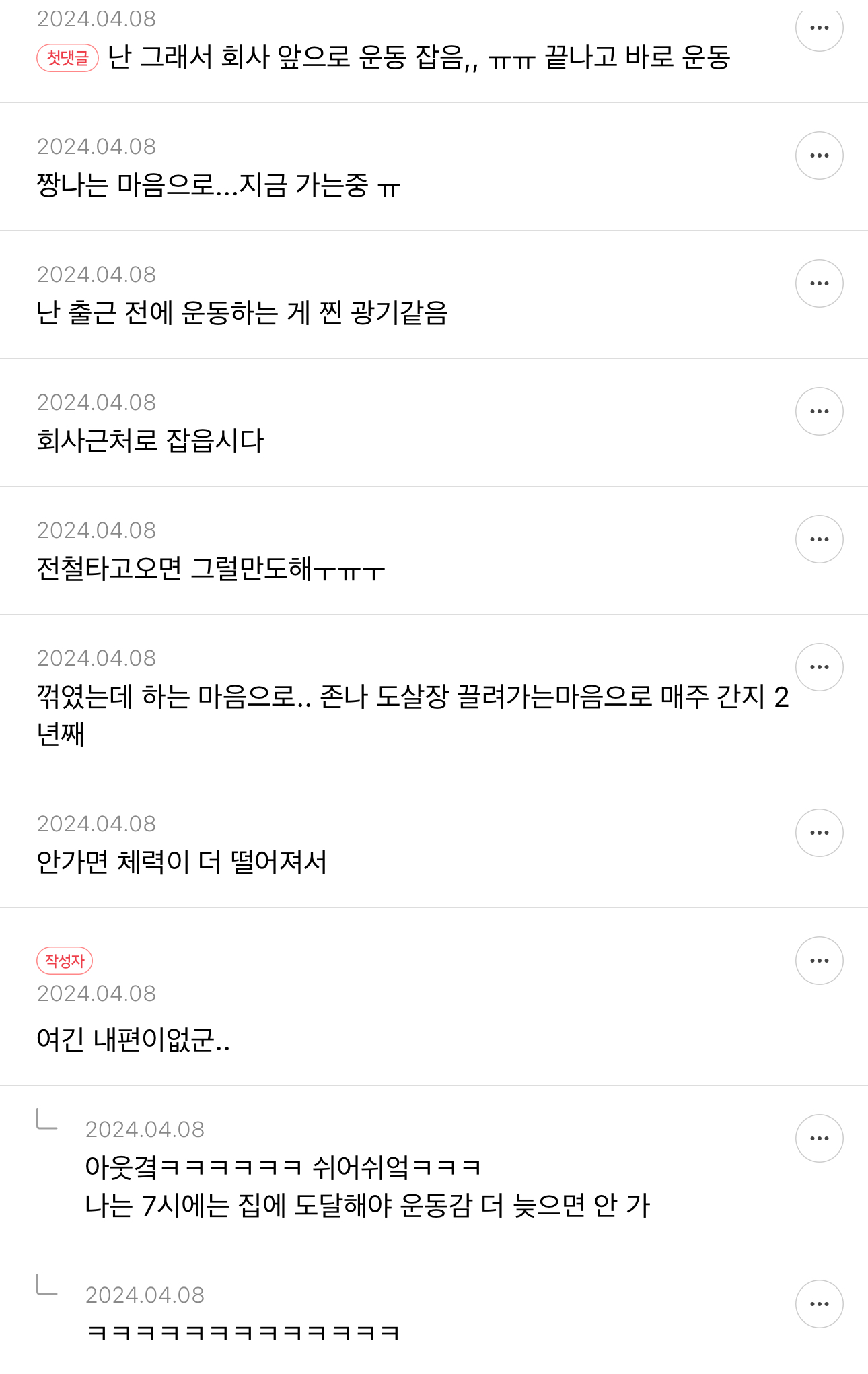Tap the three-dot menu on '난 출근 전에 운동하는' comment

[x=819, y=283]
